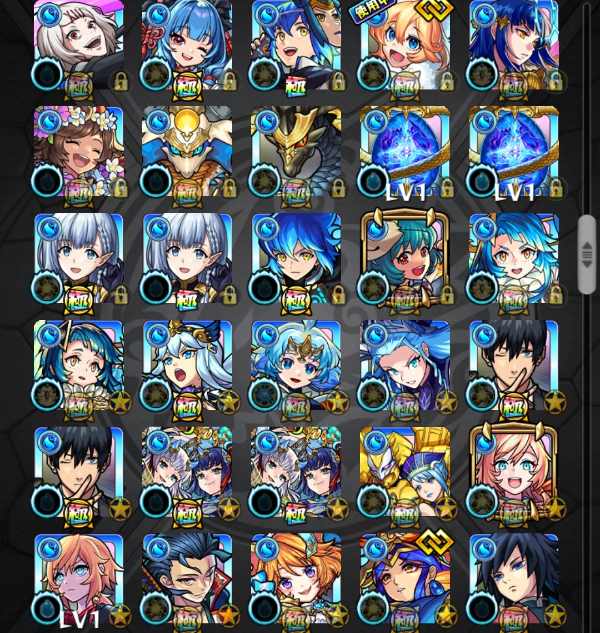Choose the flower-crown brown-haired girl
600x633 pixels.
point(79,150)
